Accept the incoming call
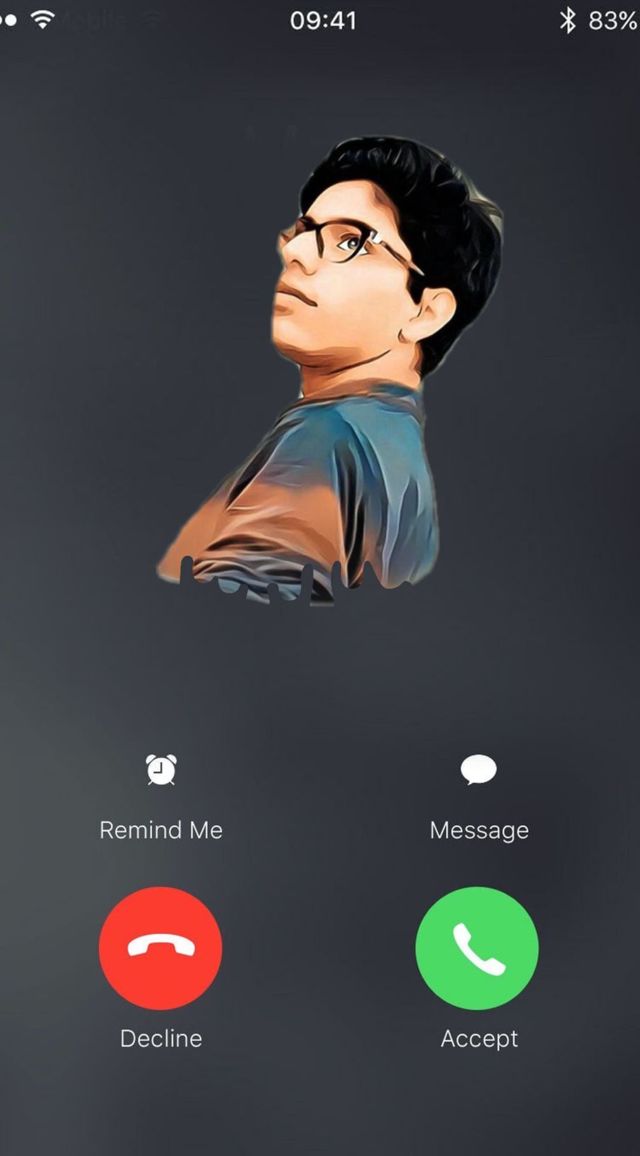Screen dimensions: 640x1156 [x=477, y=948]
